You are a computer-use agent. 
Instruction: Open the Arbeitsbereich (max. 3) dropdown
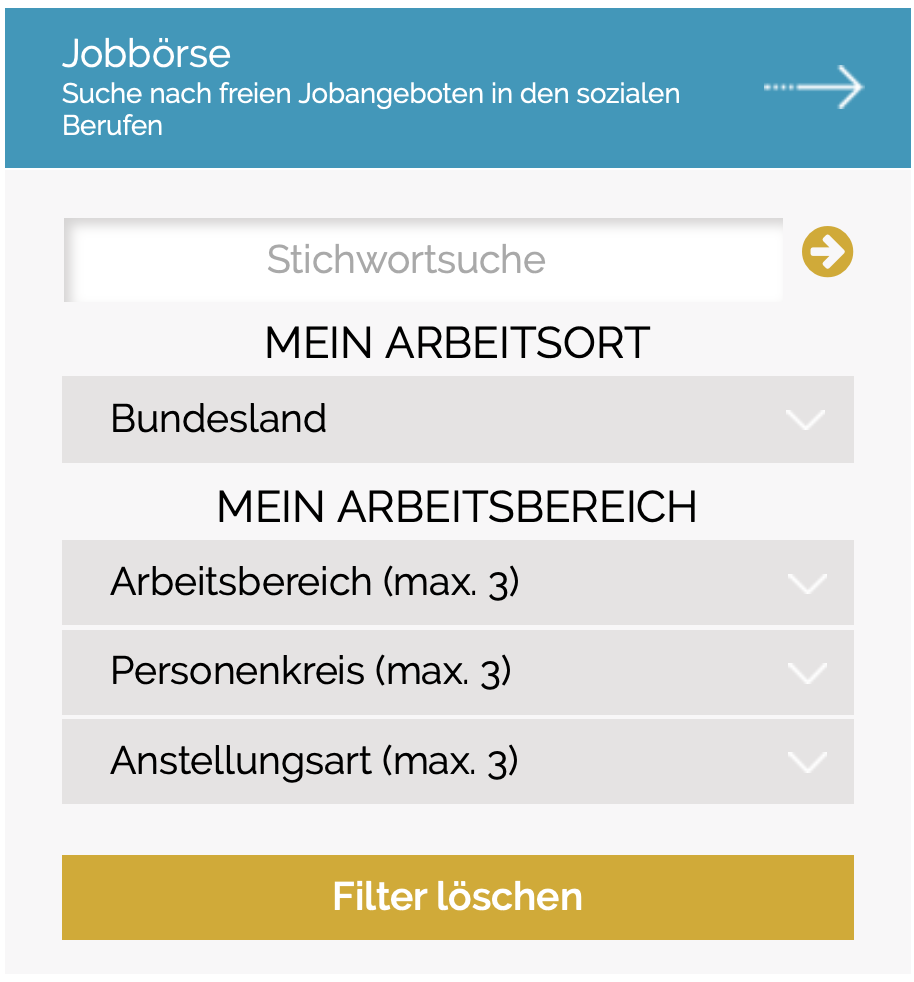click(457, 582)
